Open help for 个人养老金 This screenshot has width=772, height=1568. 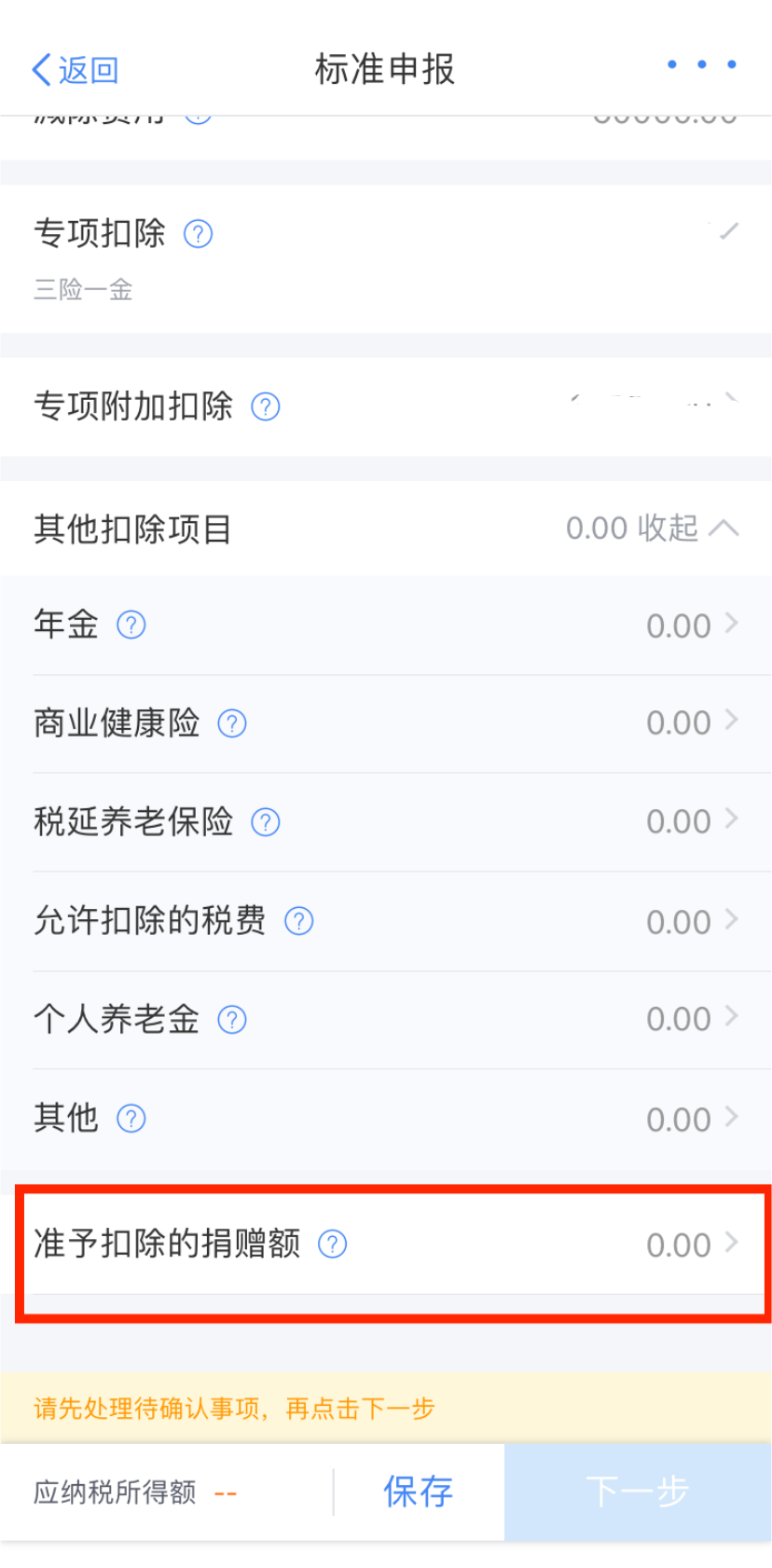click(231, 1020)
